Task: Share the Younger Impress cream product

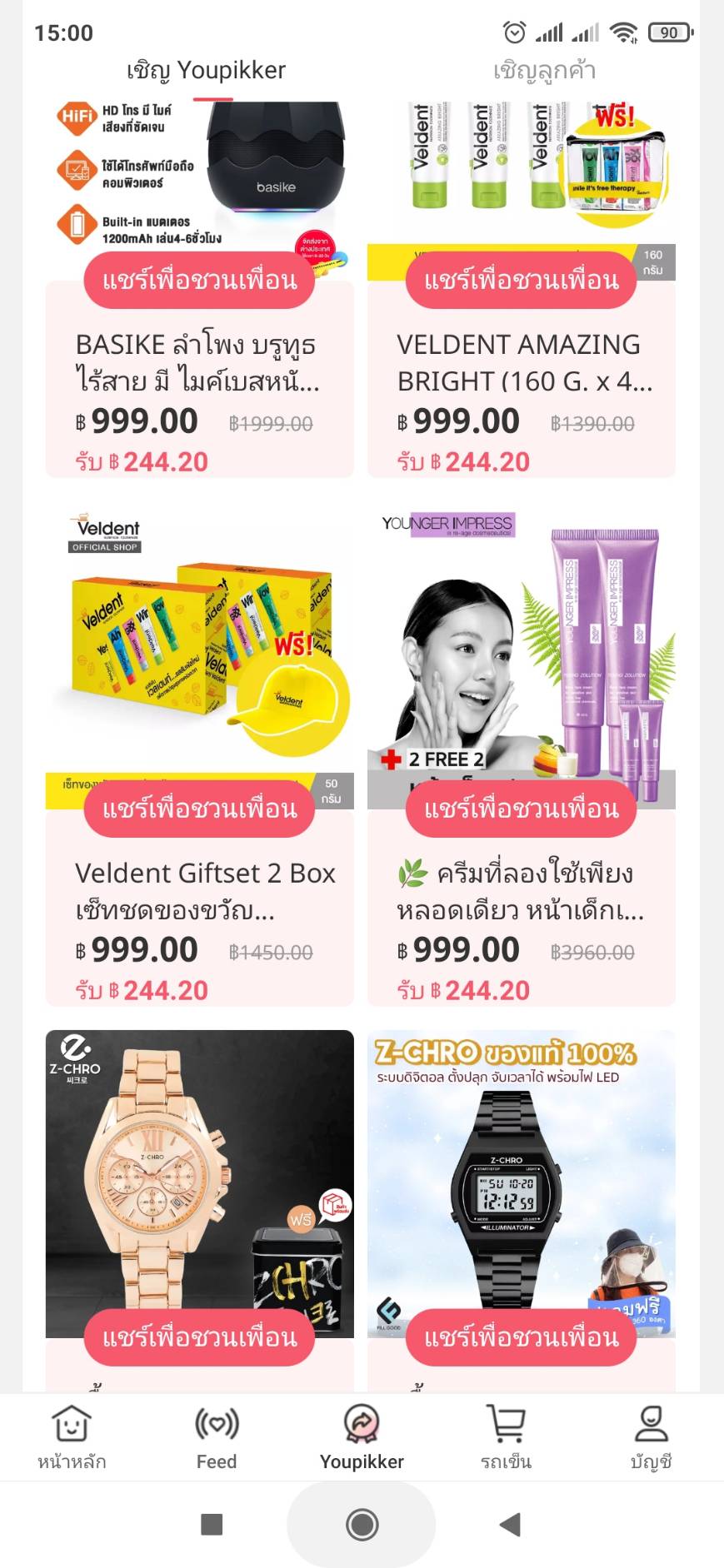Action: [x=521, y=809]
